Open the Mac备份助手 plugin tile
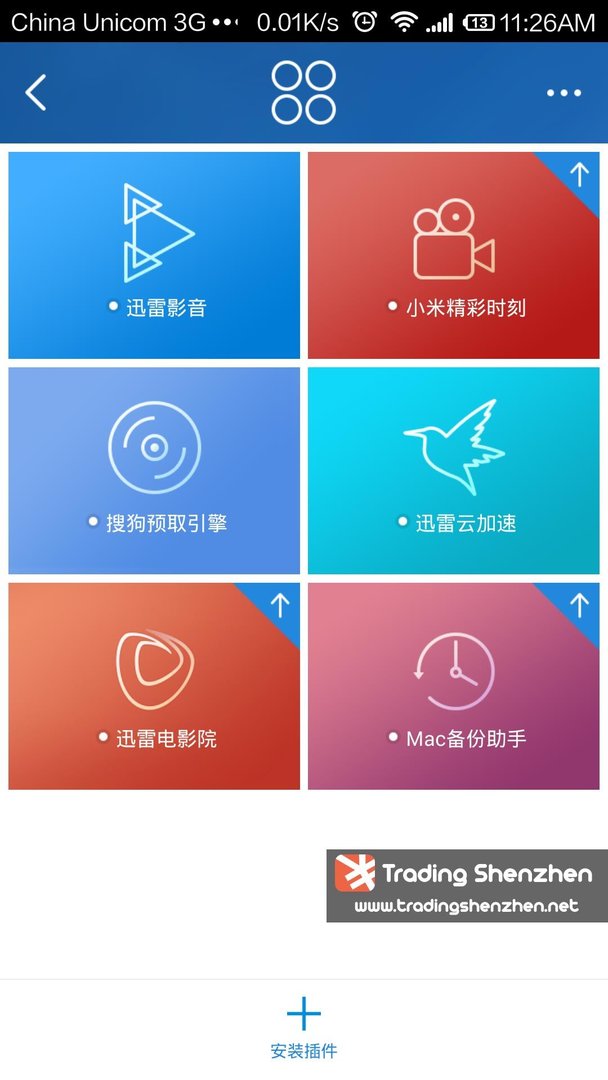Screen dimensions: 608x1080 pyautogui.click(x=454, y=686)
